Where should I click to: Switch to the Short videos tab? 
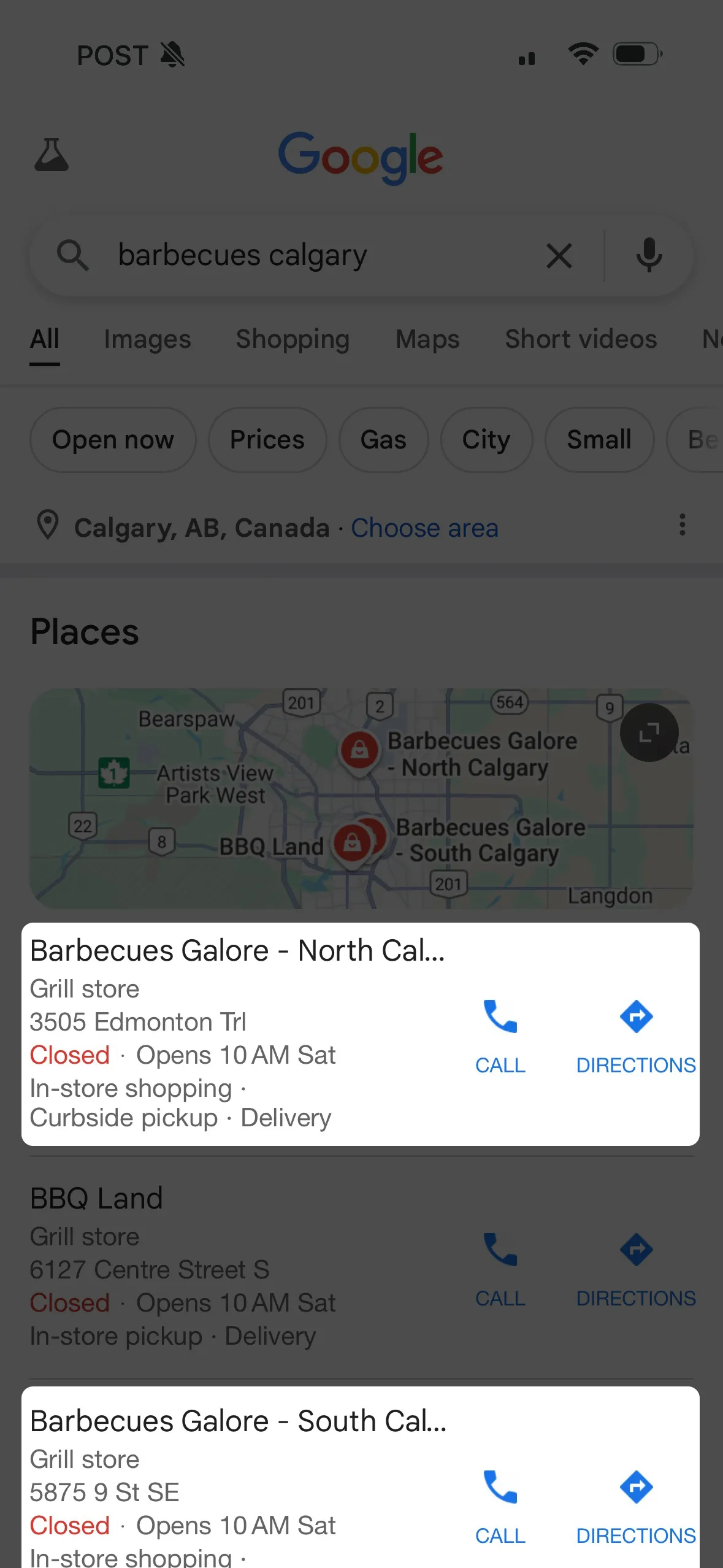(x=580, y=339)
